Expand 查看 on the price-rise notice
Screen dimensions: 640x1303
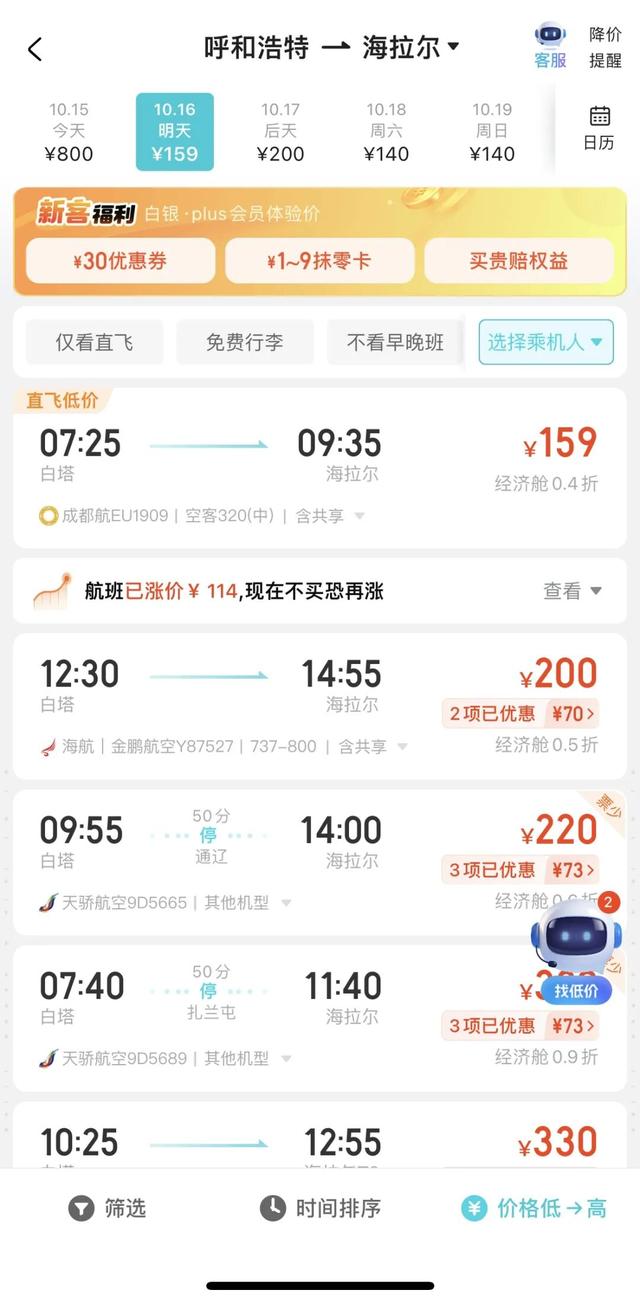click(x=572, y=591)
